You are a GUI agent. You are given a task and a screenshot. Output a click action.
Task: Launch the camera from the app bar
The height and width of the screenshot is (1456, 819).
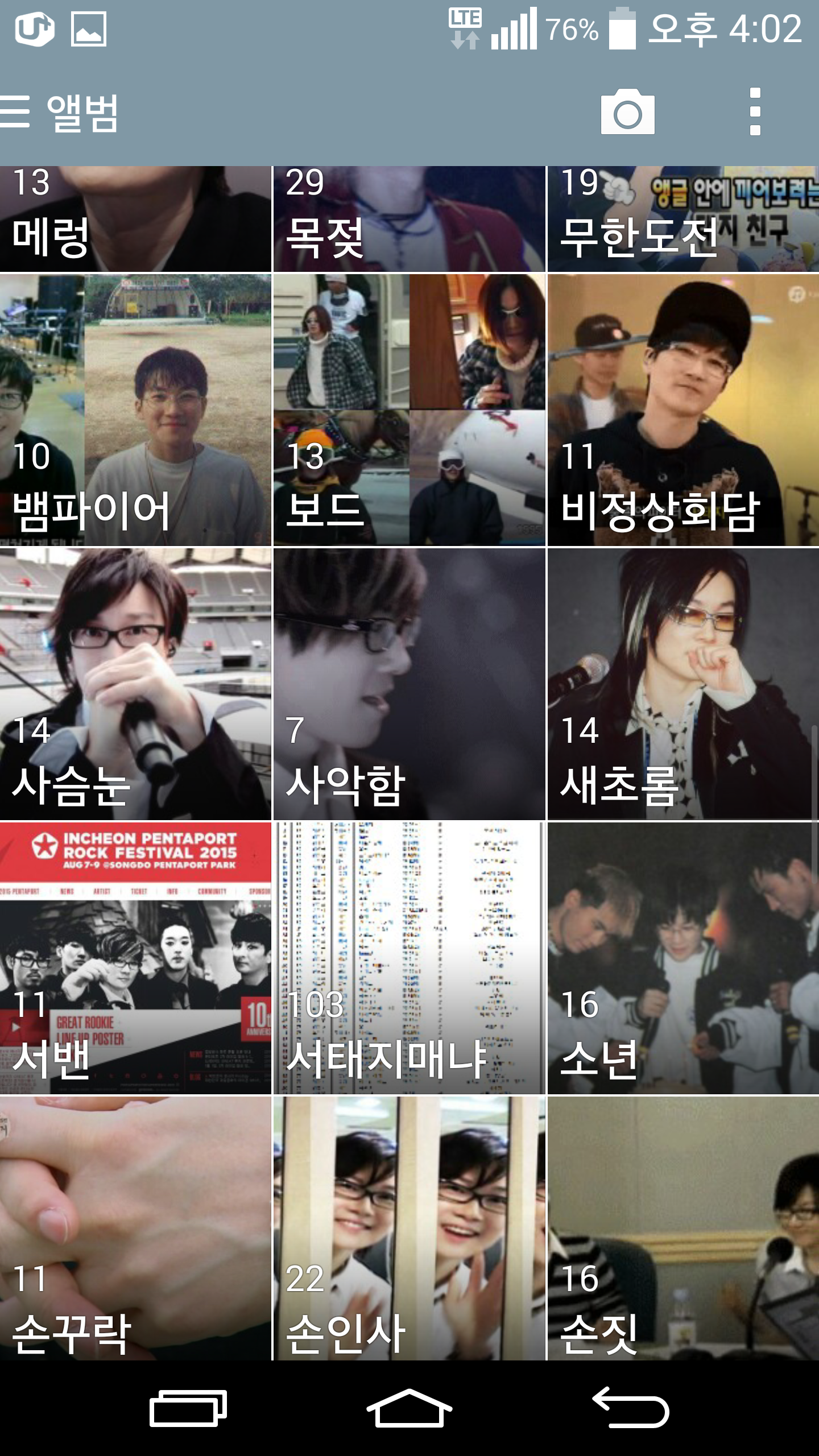tap(627, 111)
